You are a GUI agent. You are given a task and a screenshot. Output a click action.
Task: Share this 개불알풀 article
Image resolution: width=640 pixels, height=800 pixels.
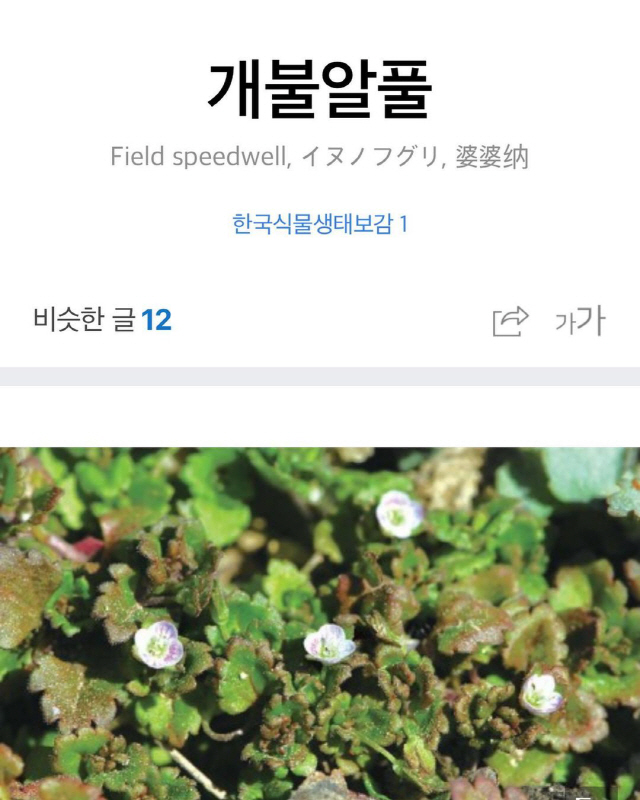point(510,321)
